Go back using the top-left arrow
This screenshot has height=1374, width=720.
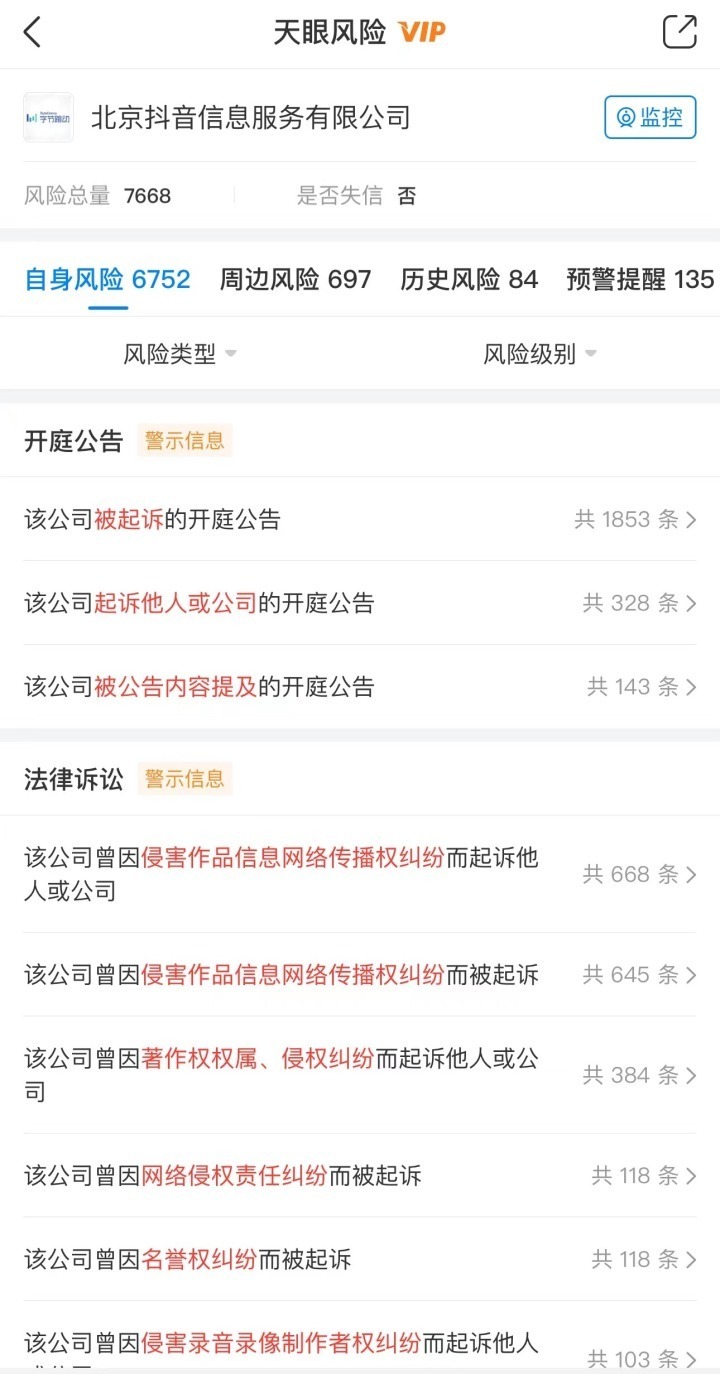[x=33, y=32]
